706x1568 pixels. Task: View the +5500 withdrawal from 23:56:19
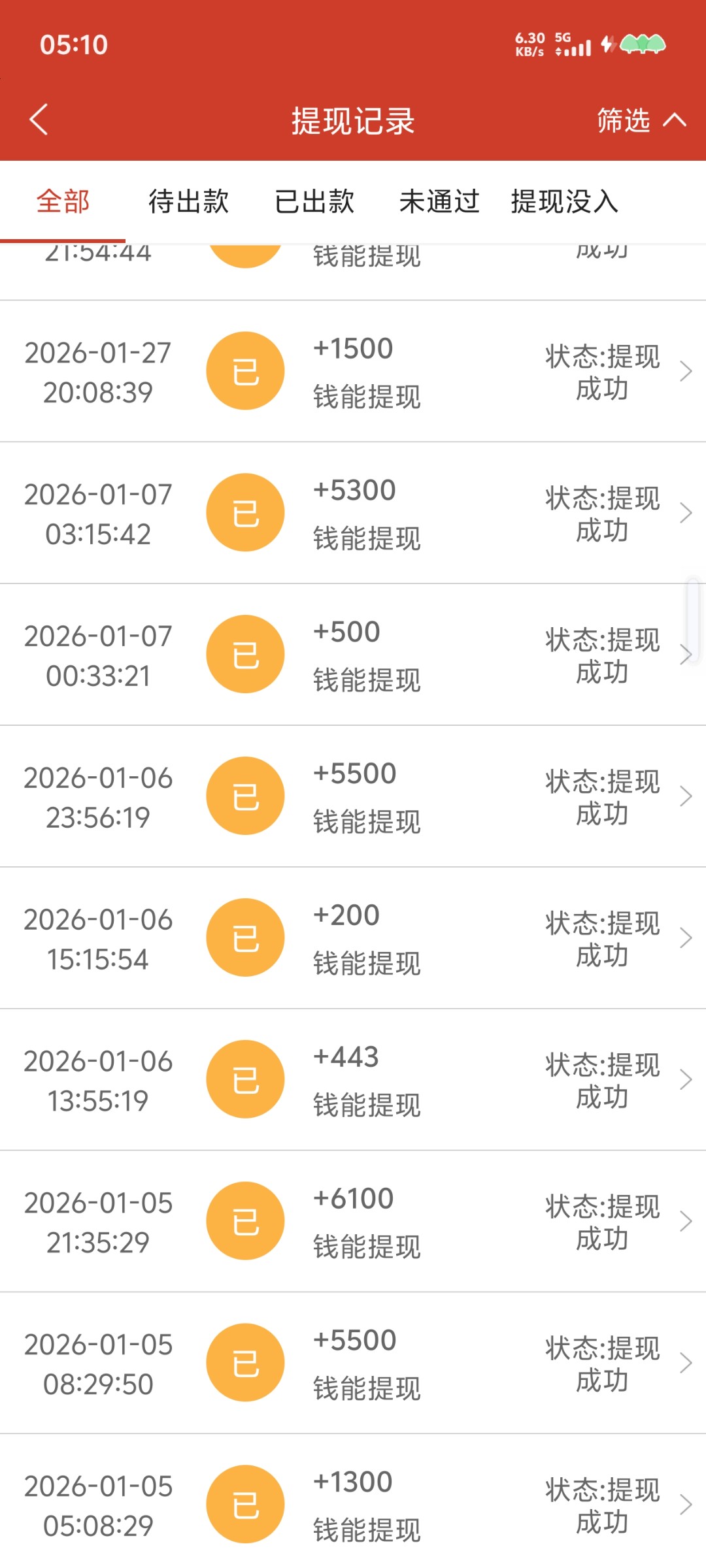(353, 796)
